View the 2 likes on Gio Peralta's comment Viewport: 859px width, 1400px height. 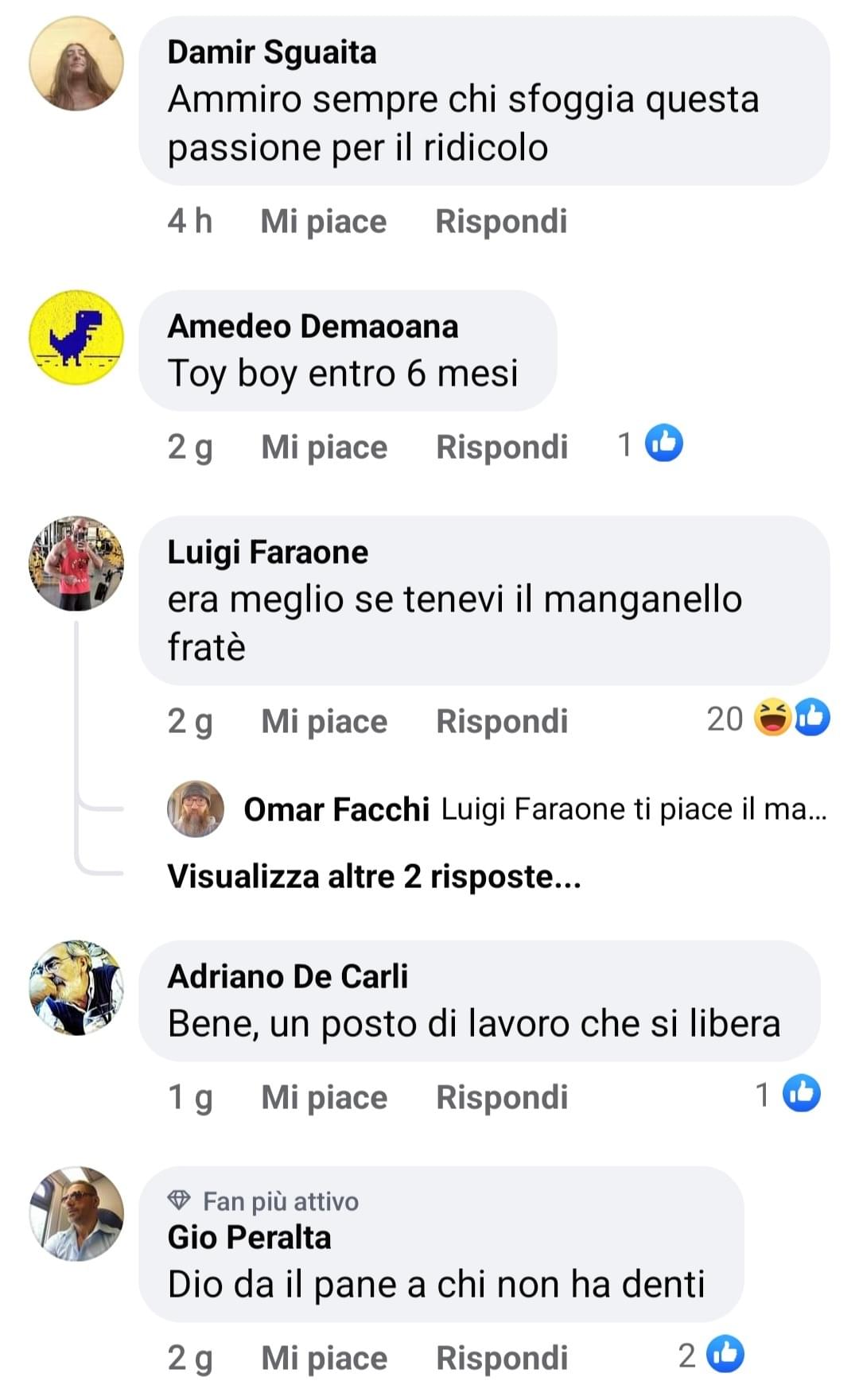pyautogui.click(x=711, y=1355)
